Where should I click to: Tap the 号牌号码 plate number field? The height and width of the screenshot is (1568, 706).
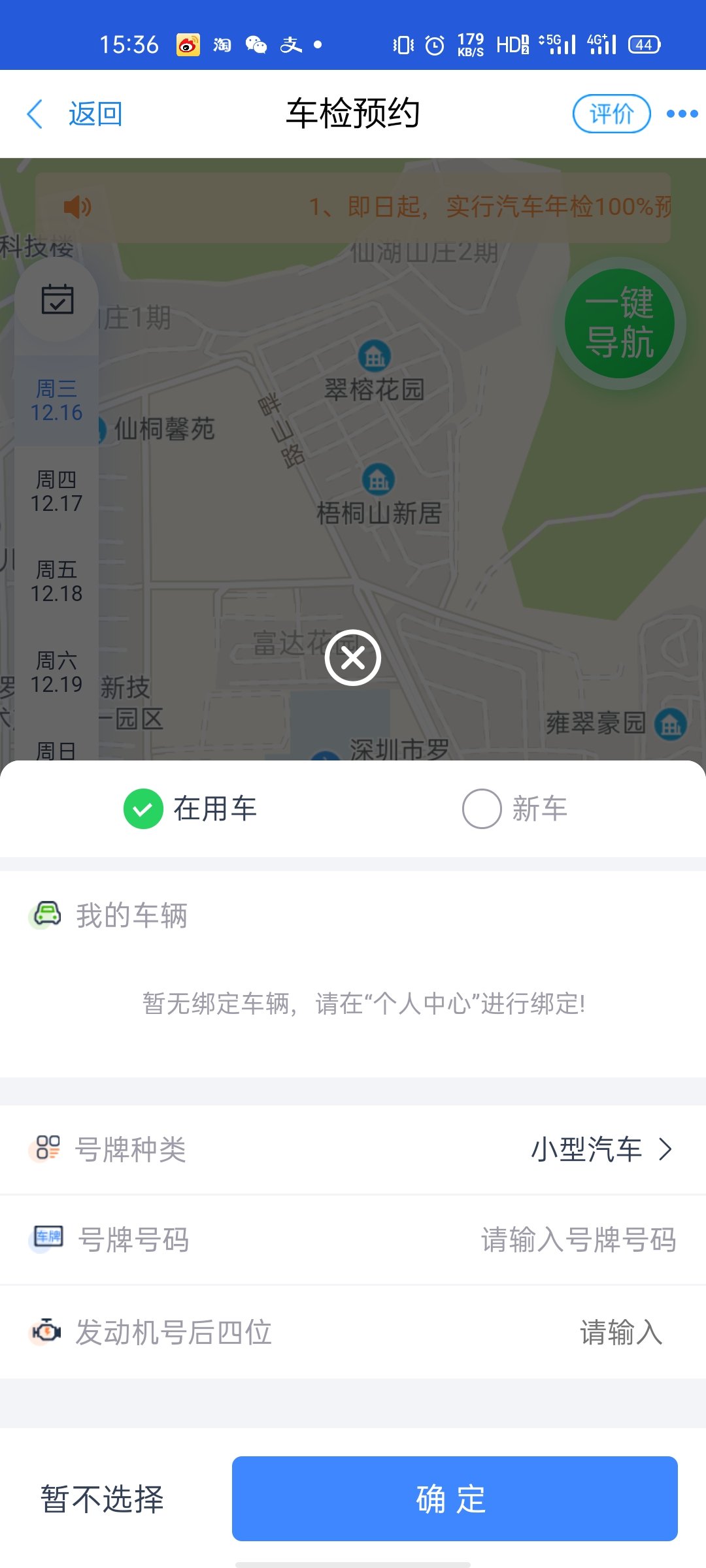[x=578, y=1239]
